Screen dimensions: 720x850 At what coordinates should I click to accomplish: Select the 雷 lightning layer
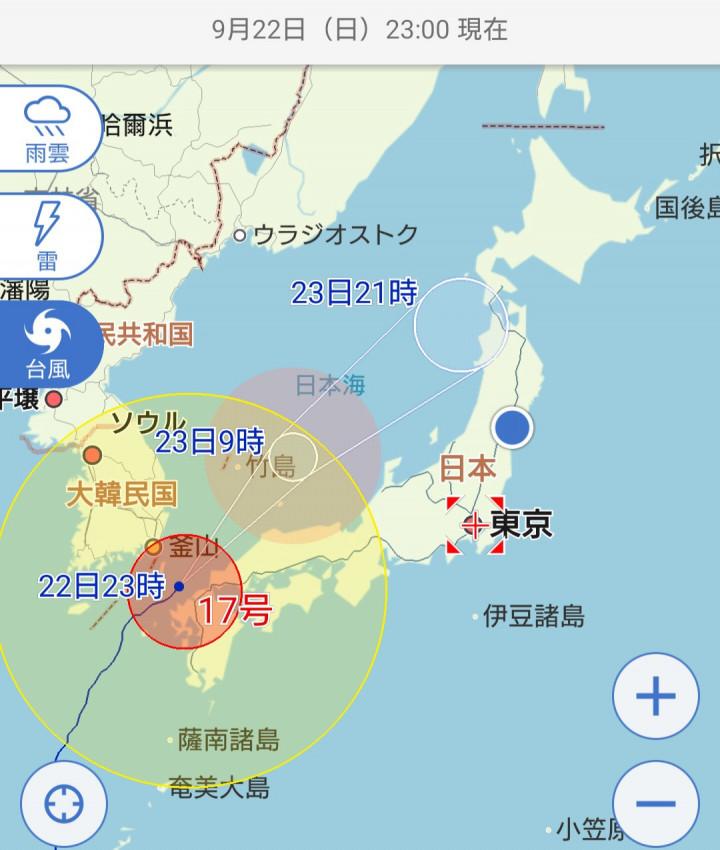(x=48, y=236)
